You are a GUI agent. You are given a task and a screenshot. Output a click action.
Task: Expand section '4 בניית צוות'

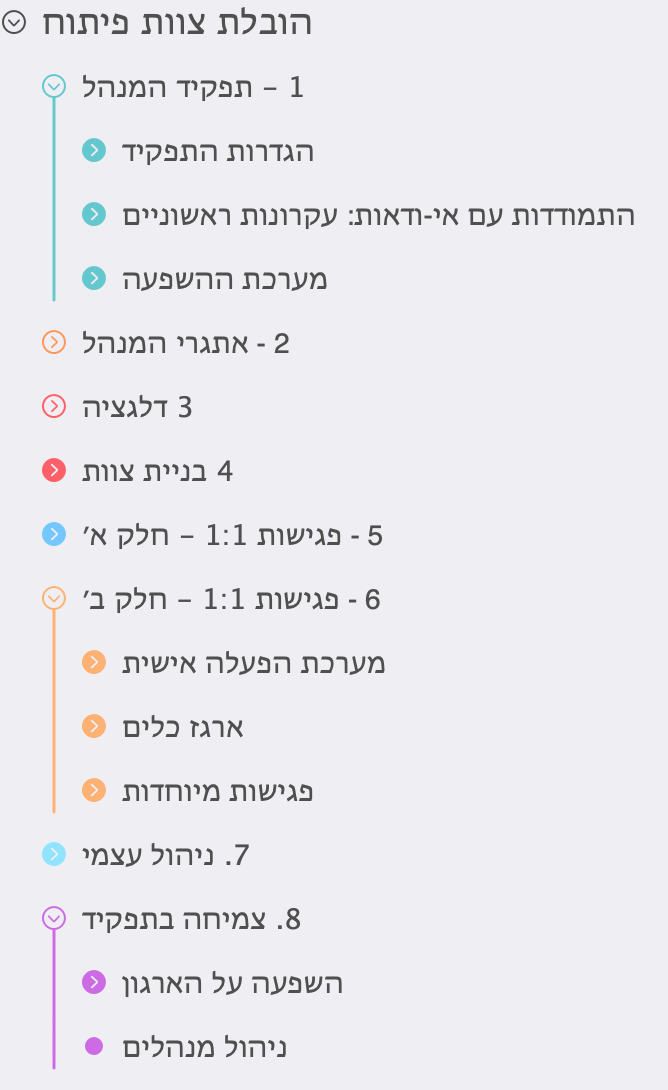tap(54, 470)
